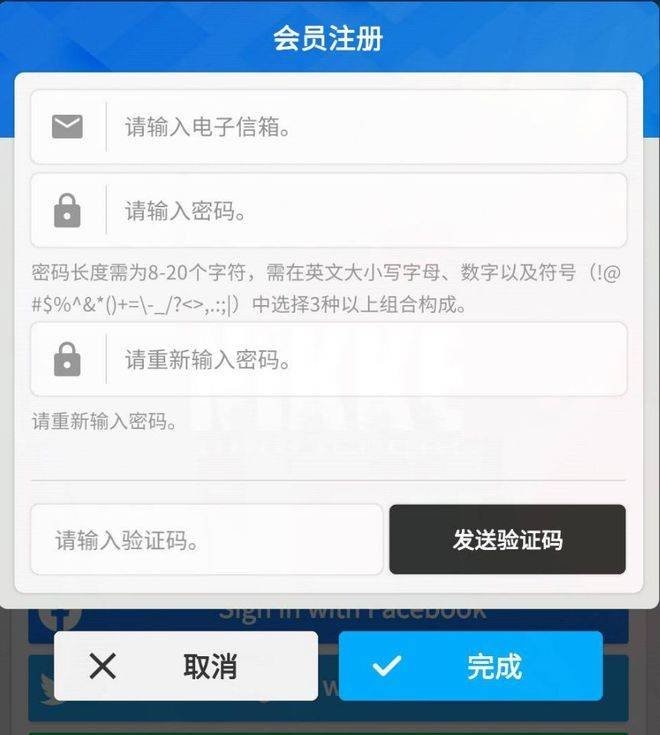
Task: Cancel registration with 取消 button
Action: pyautogui.click(x=186, y=666)
